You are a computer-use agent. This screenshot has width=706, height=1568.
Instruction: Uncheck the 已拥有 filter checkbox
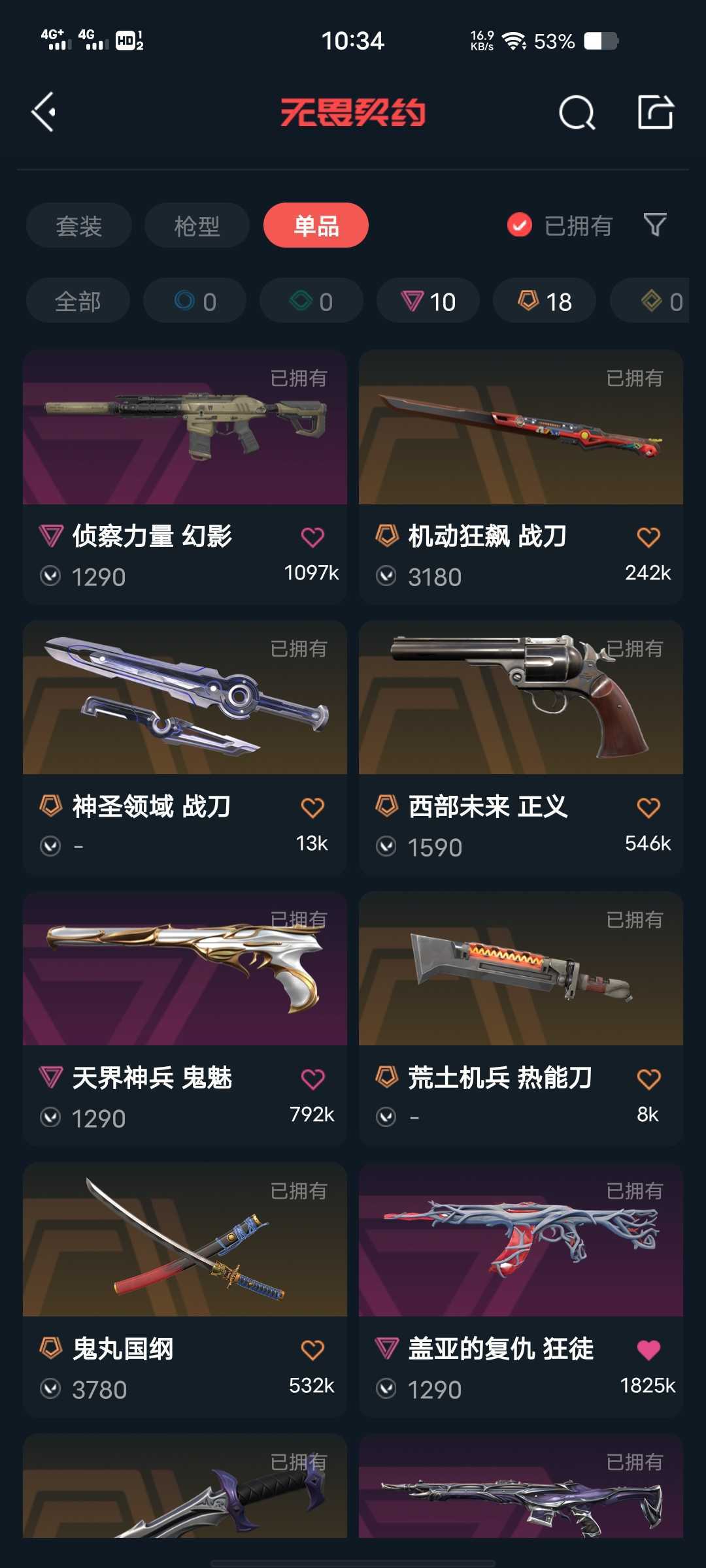(520, 225)
